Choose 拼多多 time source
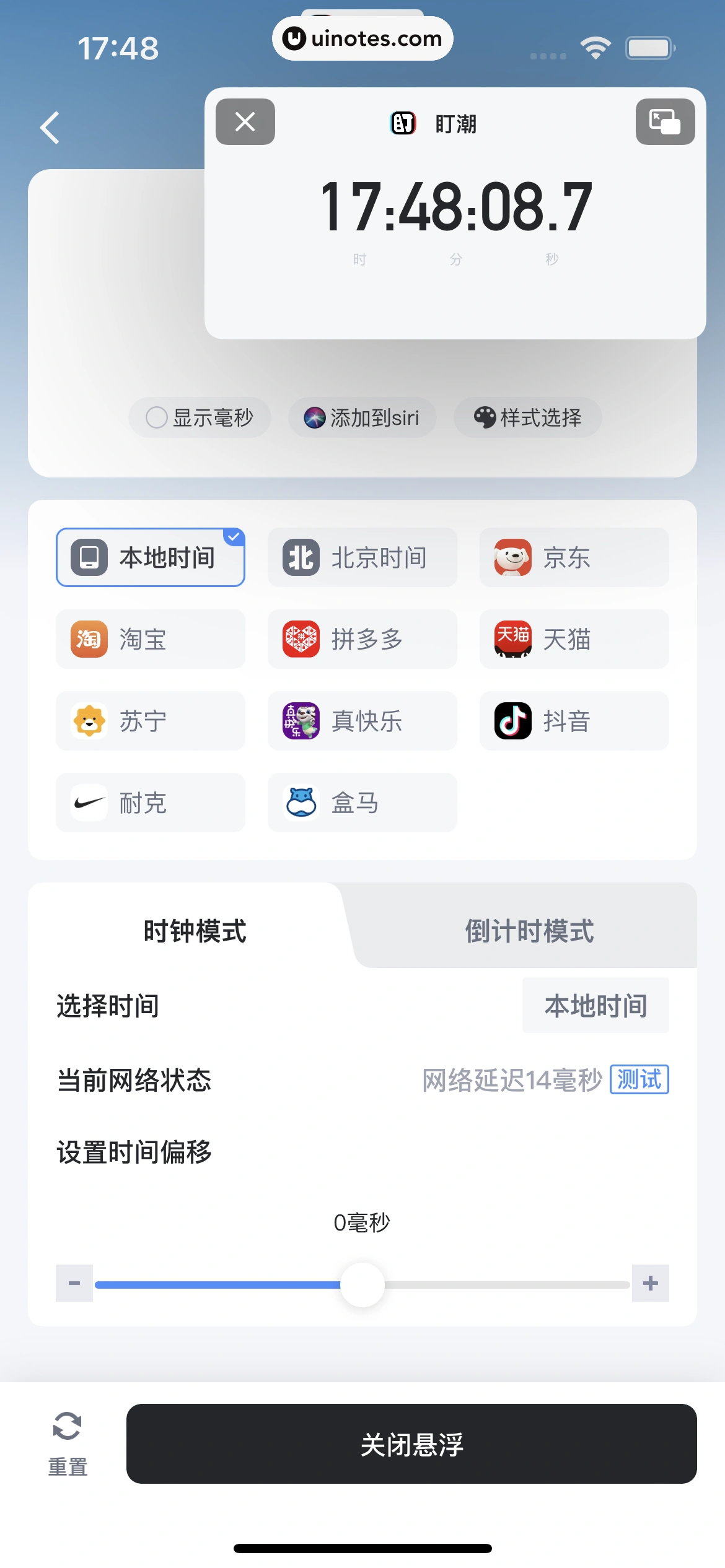Screen dimensions: 725x1568 362,639
